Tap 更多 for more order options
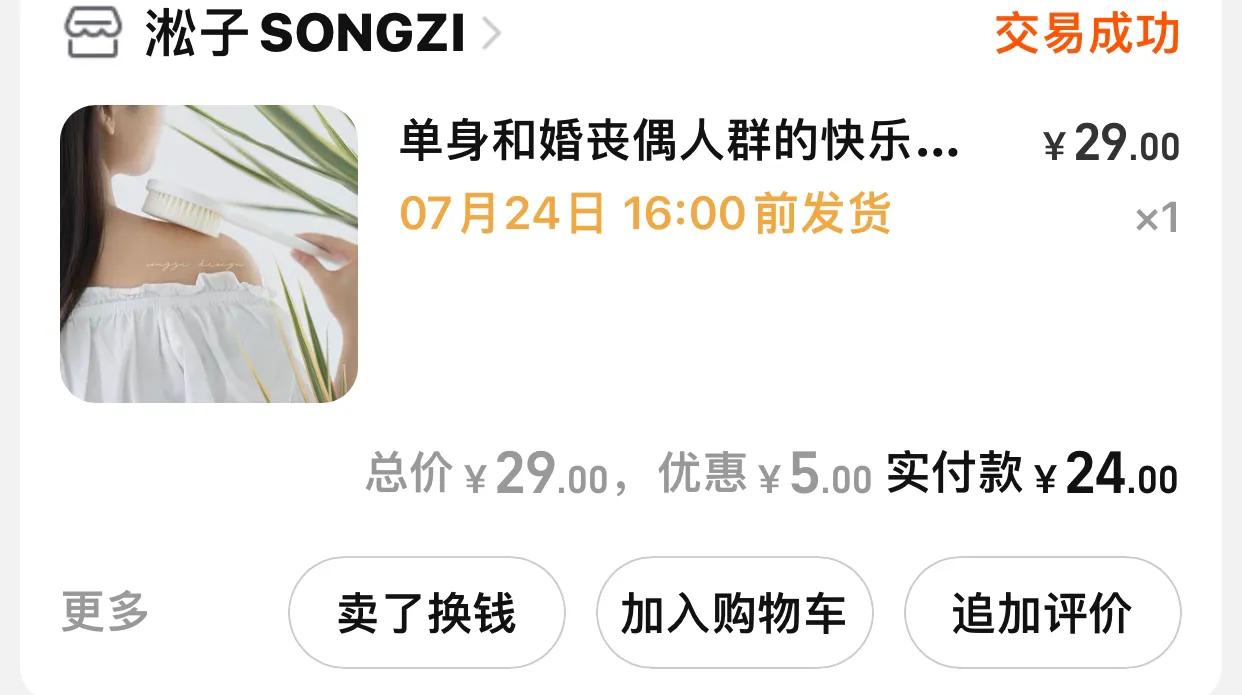 pyautogui.click(x=105, y=611)
